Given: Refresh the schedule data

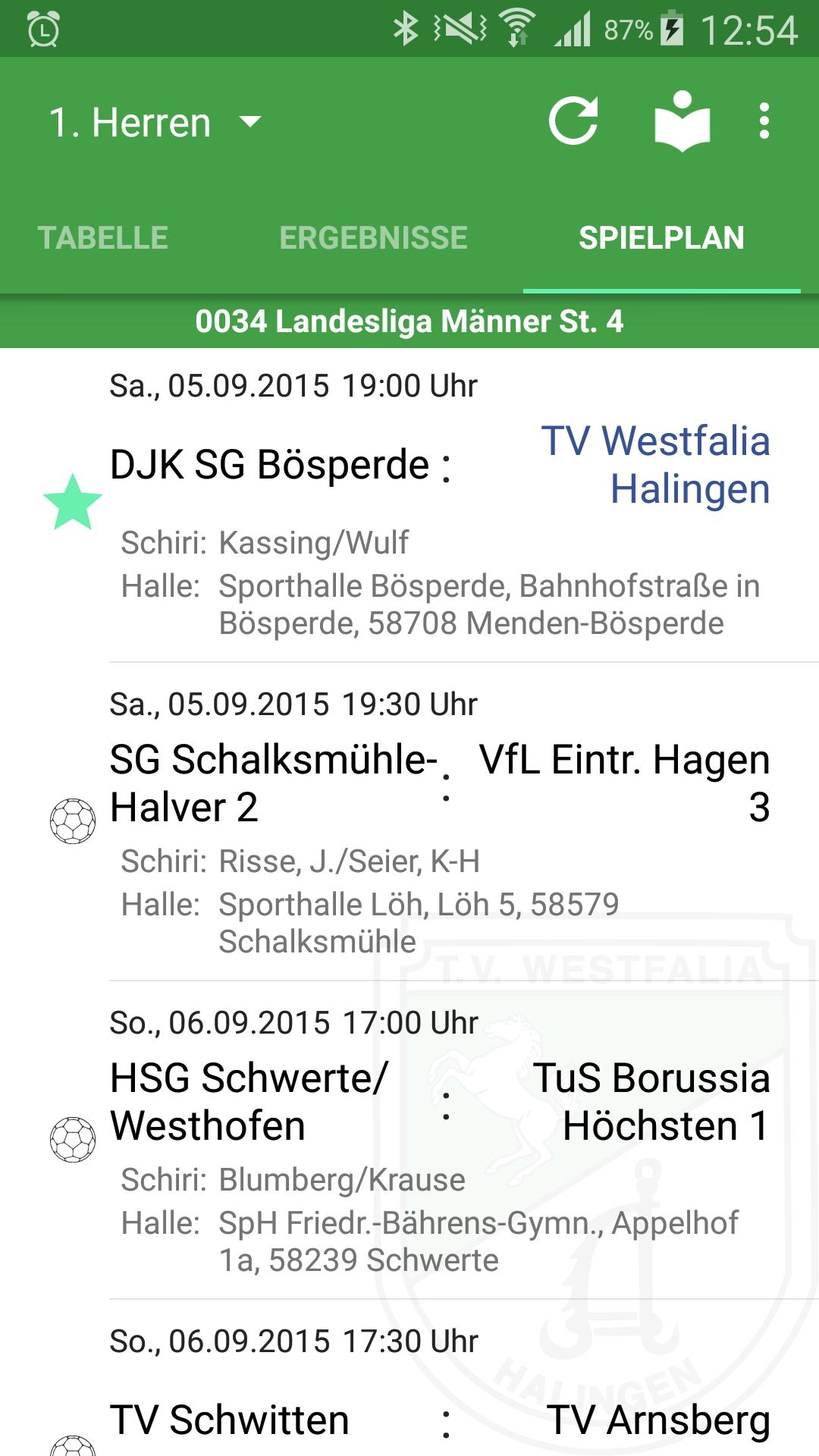Looking at the screenshot, I should tap(573, 121).
